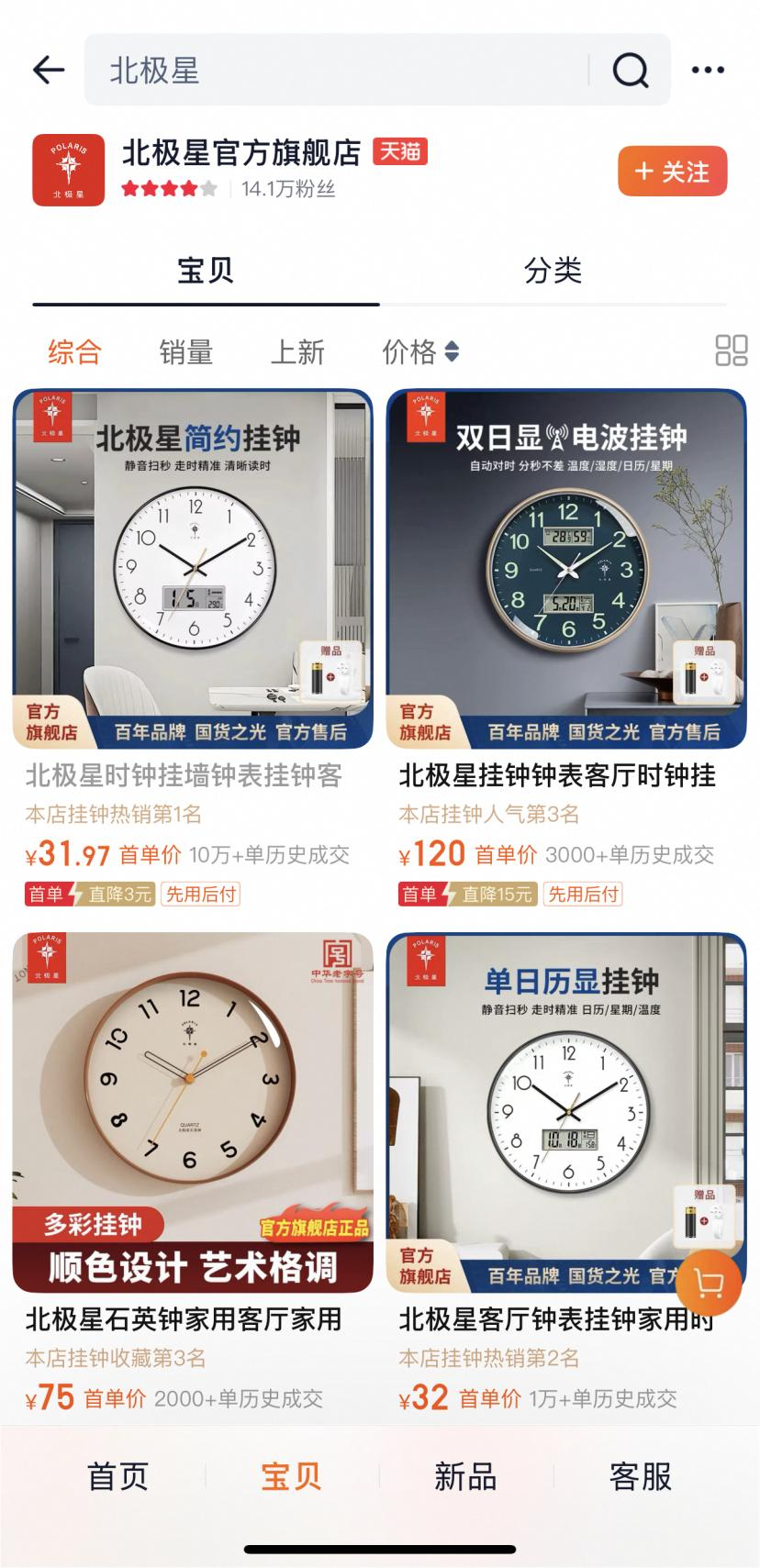Go to 首页 in bottom bar
Viewport: 760px width, 1568px height.
117,1476
